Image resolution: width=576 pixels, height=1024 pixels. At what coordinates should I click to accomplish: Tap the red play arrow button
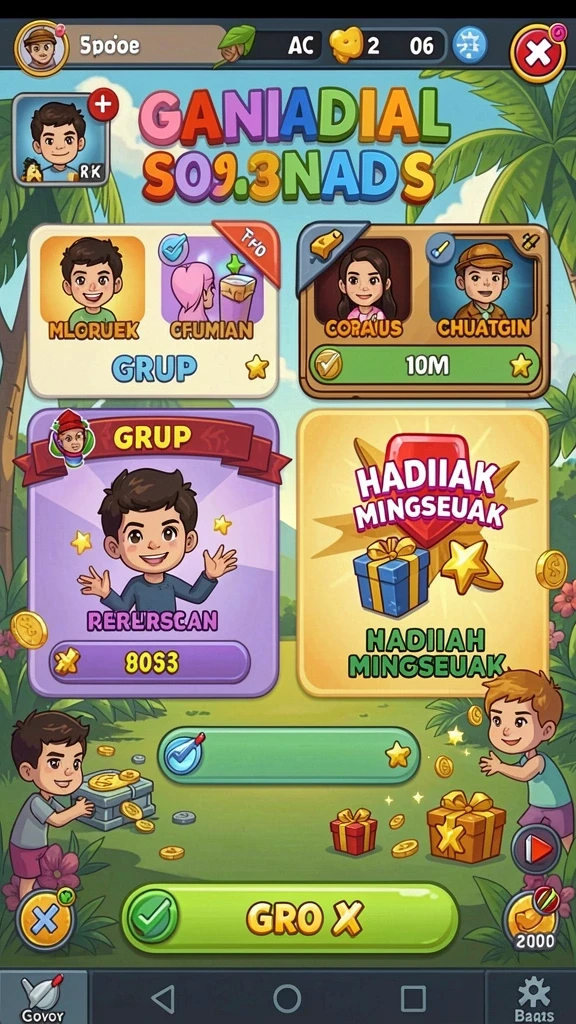point(536,849)
